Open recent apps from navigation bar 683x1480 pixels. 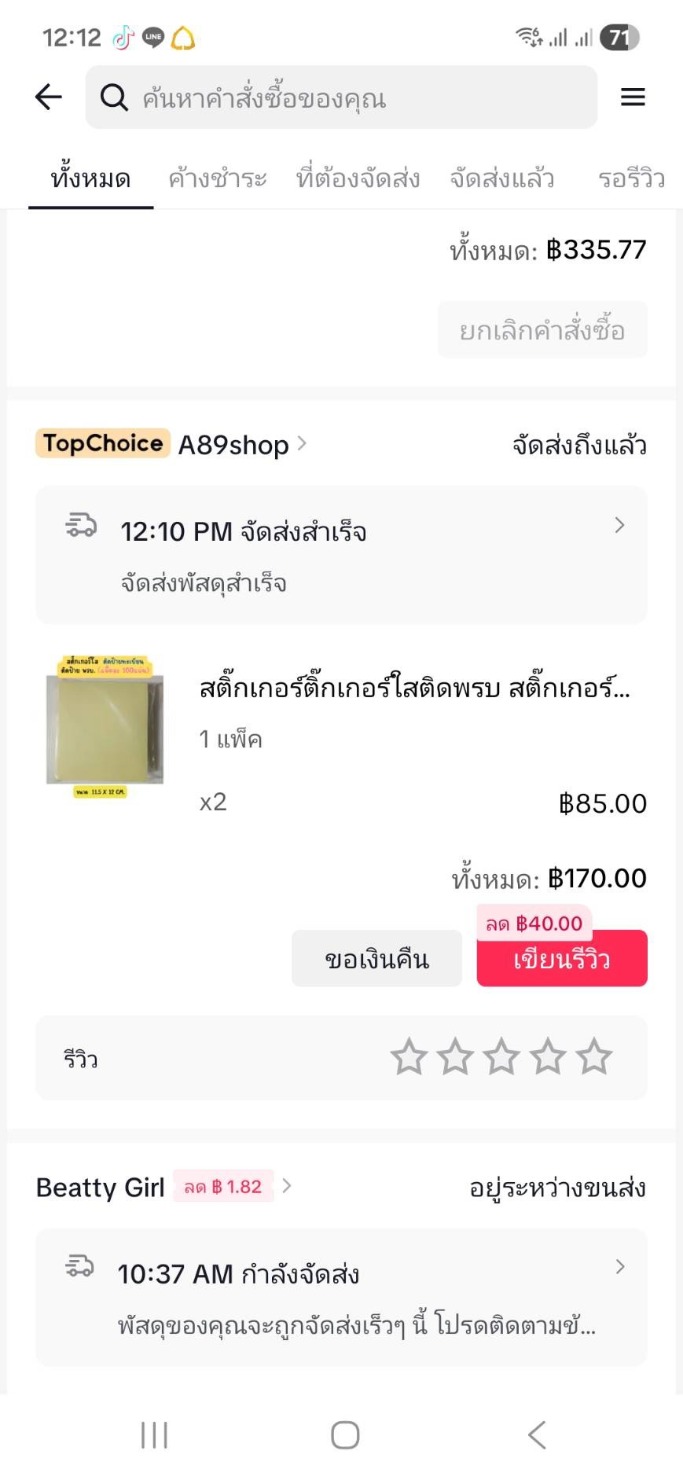(x=154, y=1435)
